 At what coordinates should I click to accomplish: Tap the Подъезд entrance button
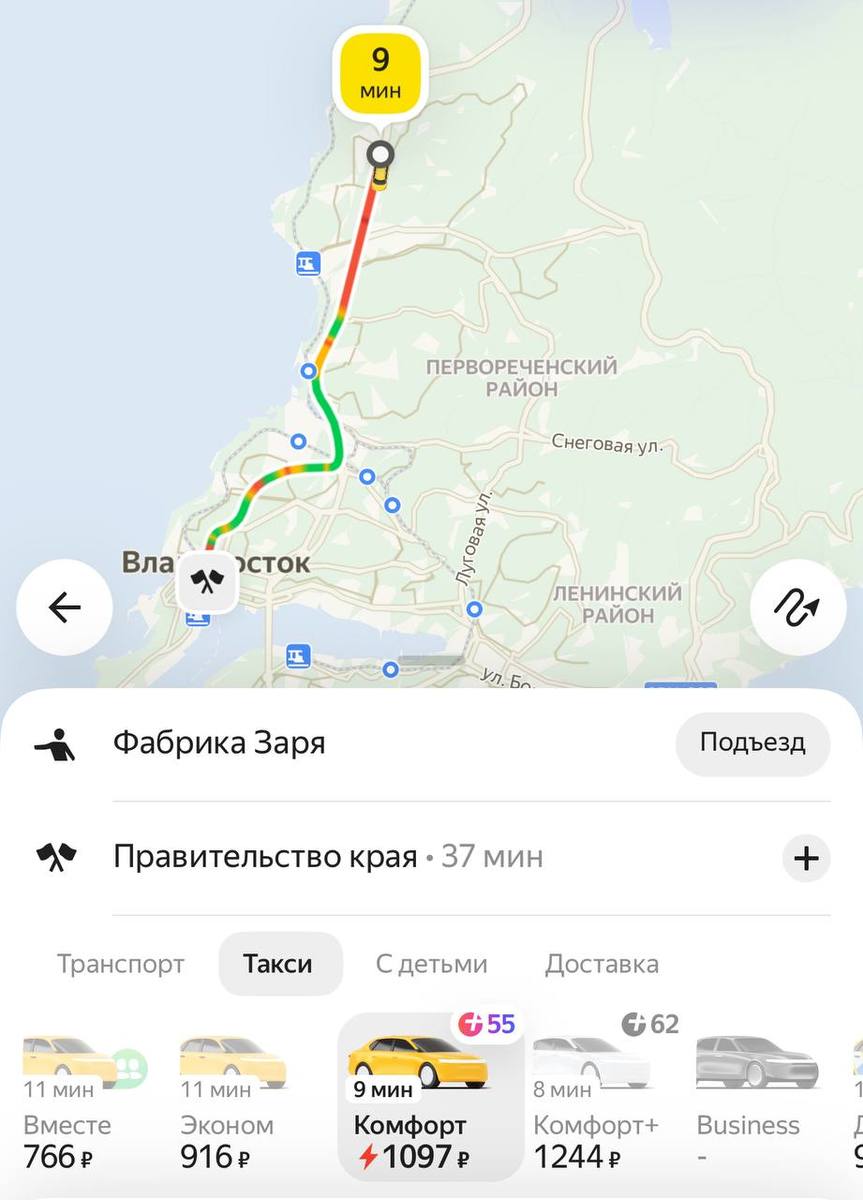click(x=752, y=743)
